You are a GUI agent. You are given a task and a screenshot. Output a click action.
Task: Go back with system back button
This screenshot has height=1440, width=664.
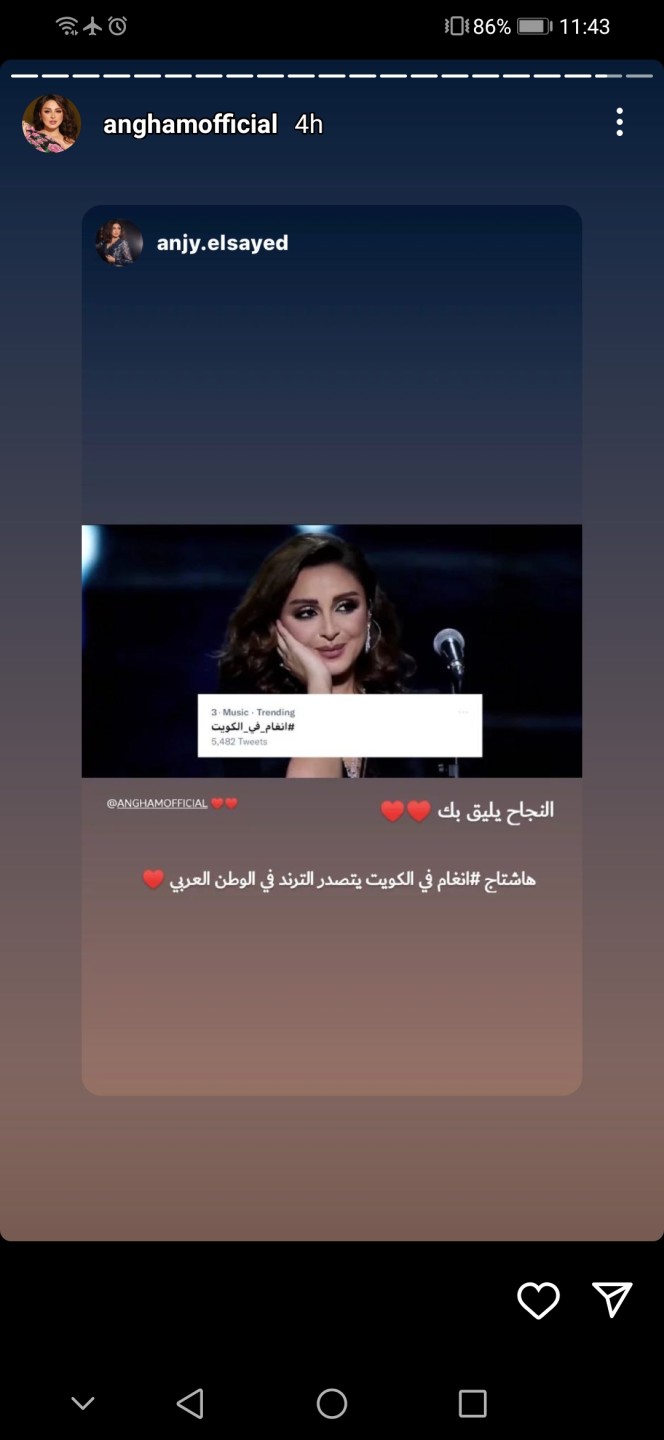190,1403
